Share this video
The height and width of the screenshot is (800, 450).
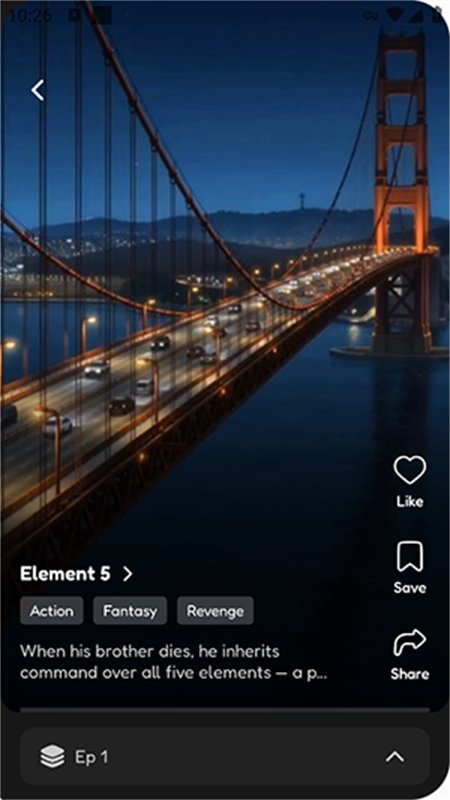(x=410, y=655)
